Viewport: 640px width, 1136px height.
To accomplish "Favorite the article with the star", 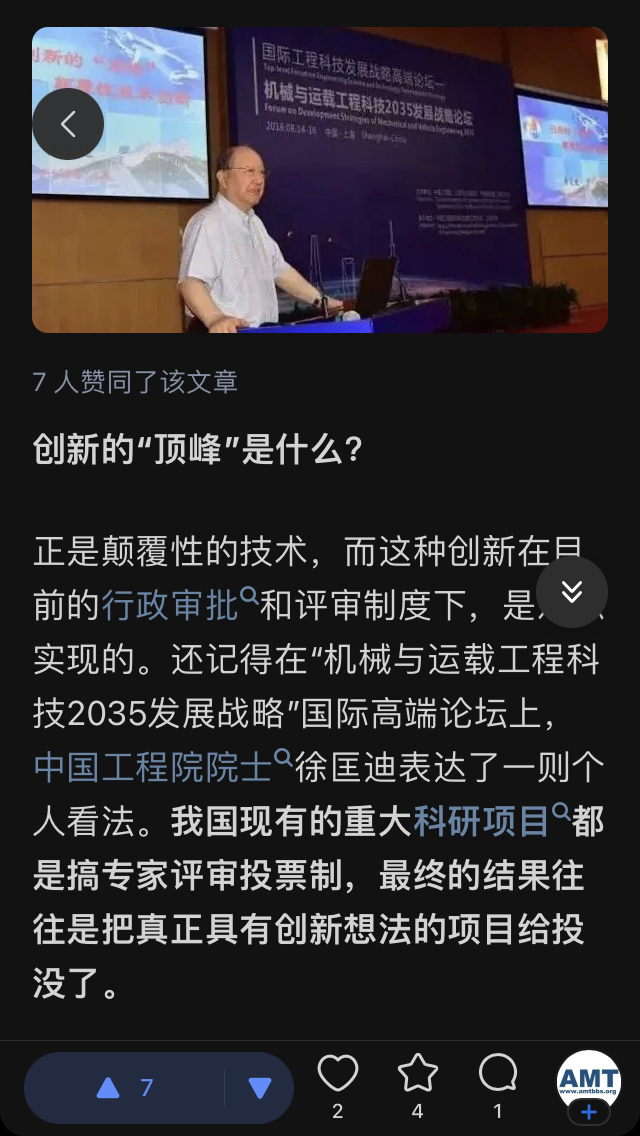I will coord(418,1076).
